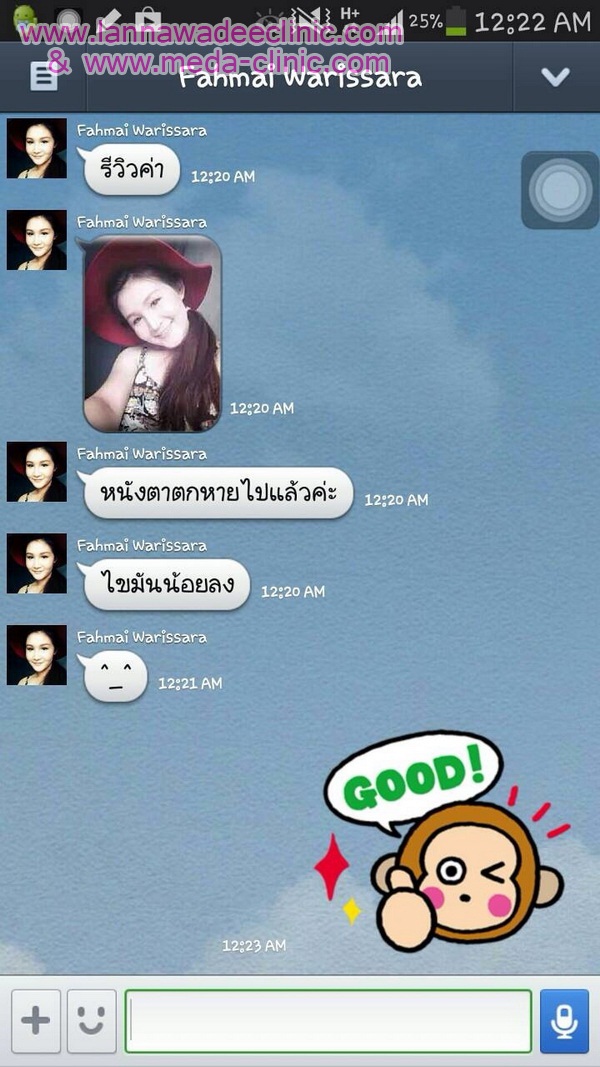
Task: Start a voice message with microphone button
Action: click(564, 1021)
